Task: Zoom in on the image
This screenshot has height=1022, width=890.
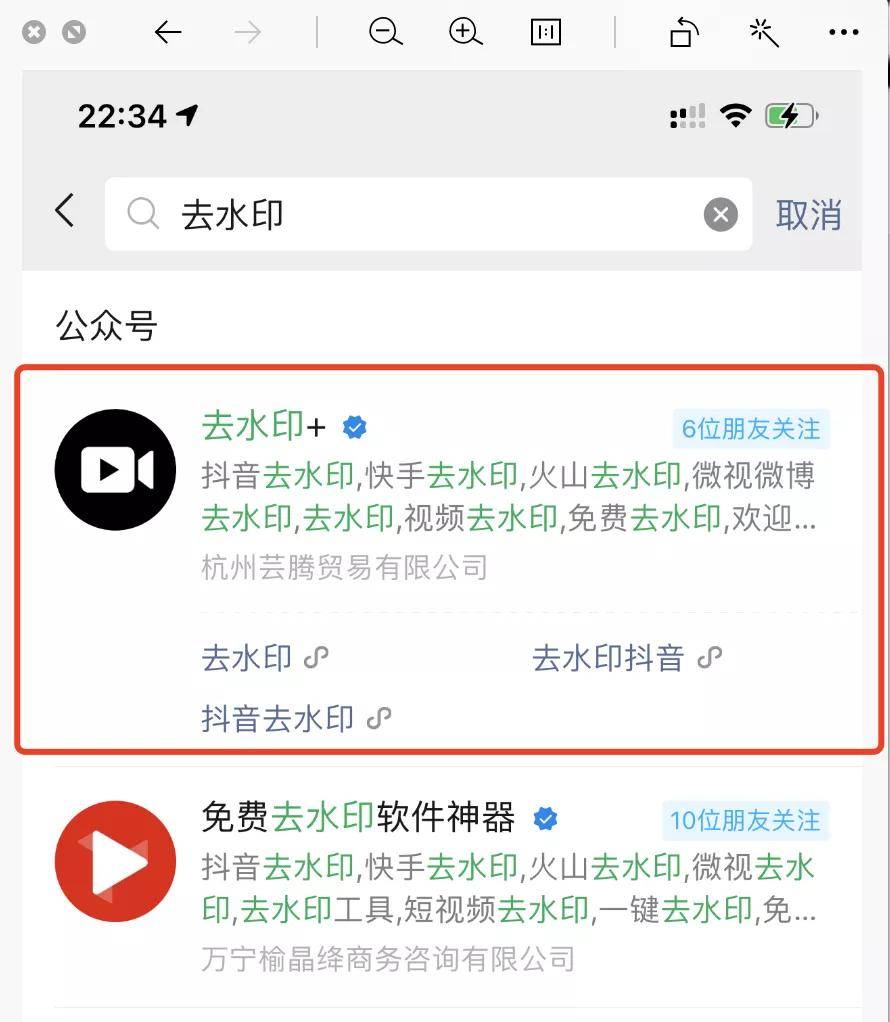Action: click(x=465, y=33)
